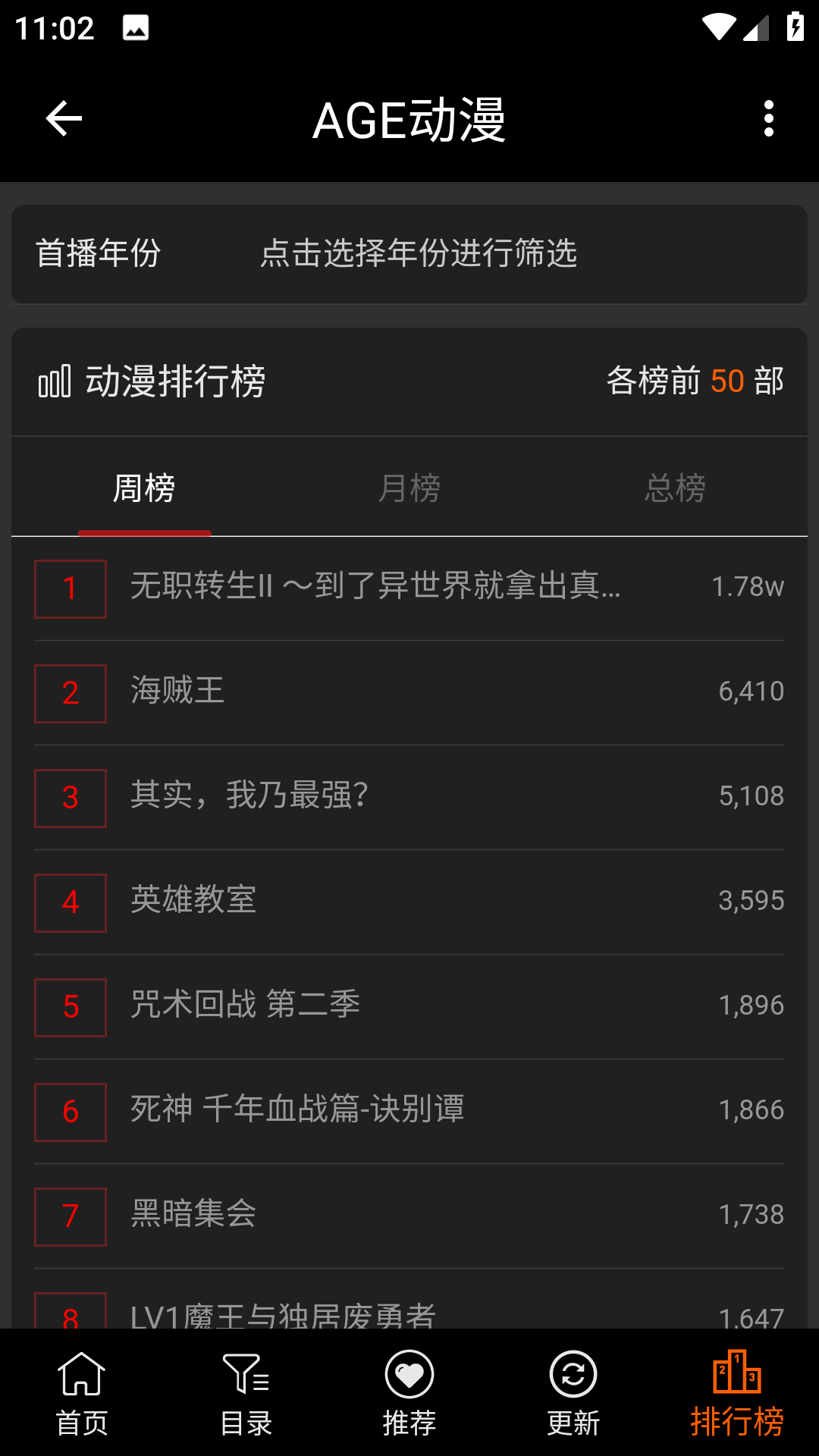Switch to the 更新 tab
The width and height of the screenshot is (819, 1456).
click(573, 1394)
